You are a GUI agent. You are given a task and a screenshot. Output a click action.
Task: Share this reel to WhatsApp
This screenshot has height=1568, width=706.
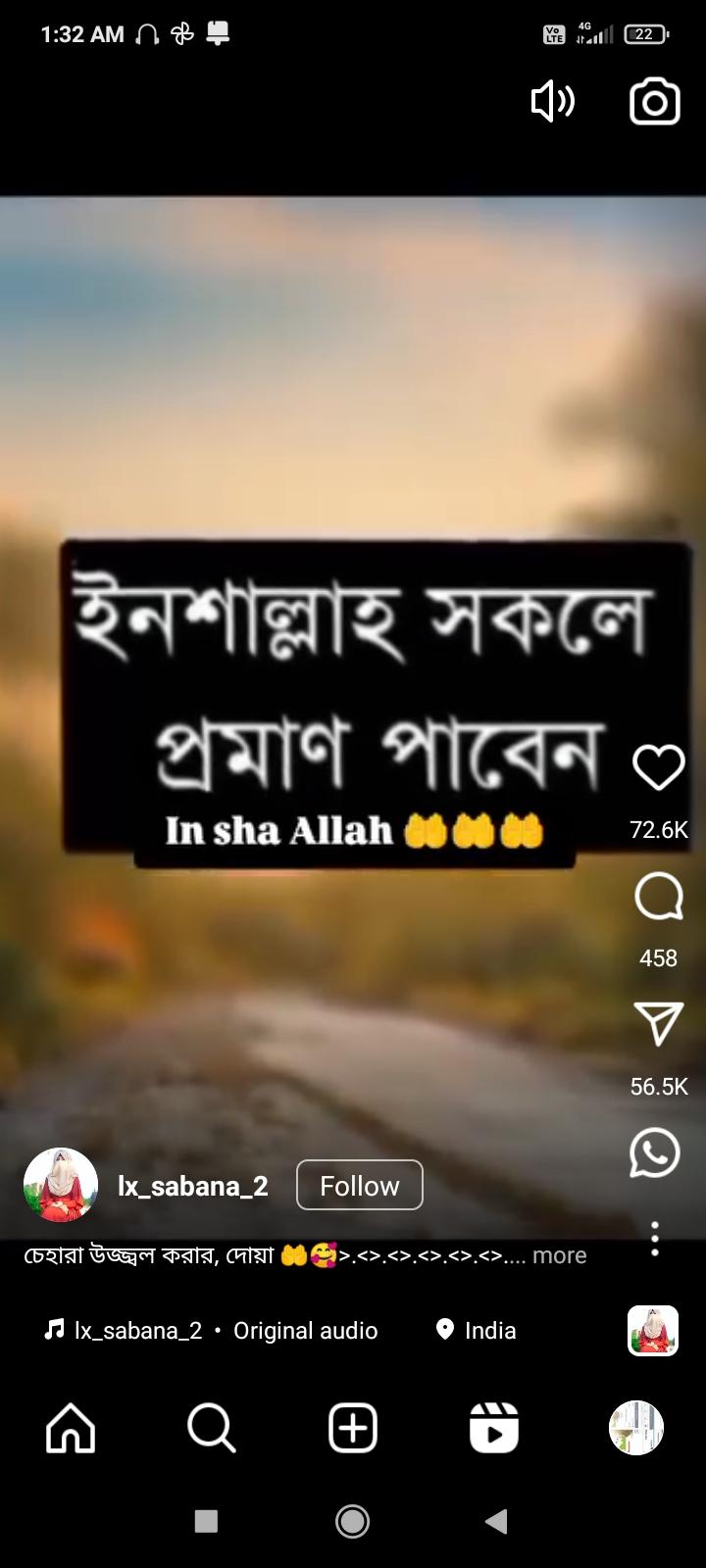point(654,1152)
